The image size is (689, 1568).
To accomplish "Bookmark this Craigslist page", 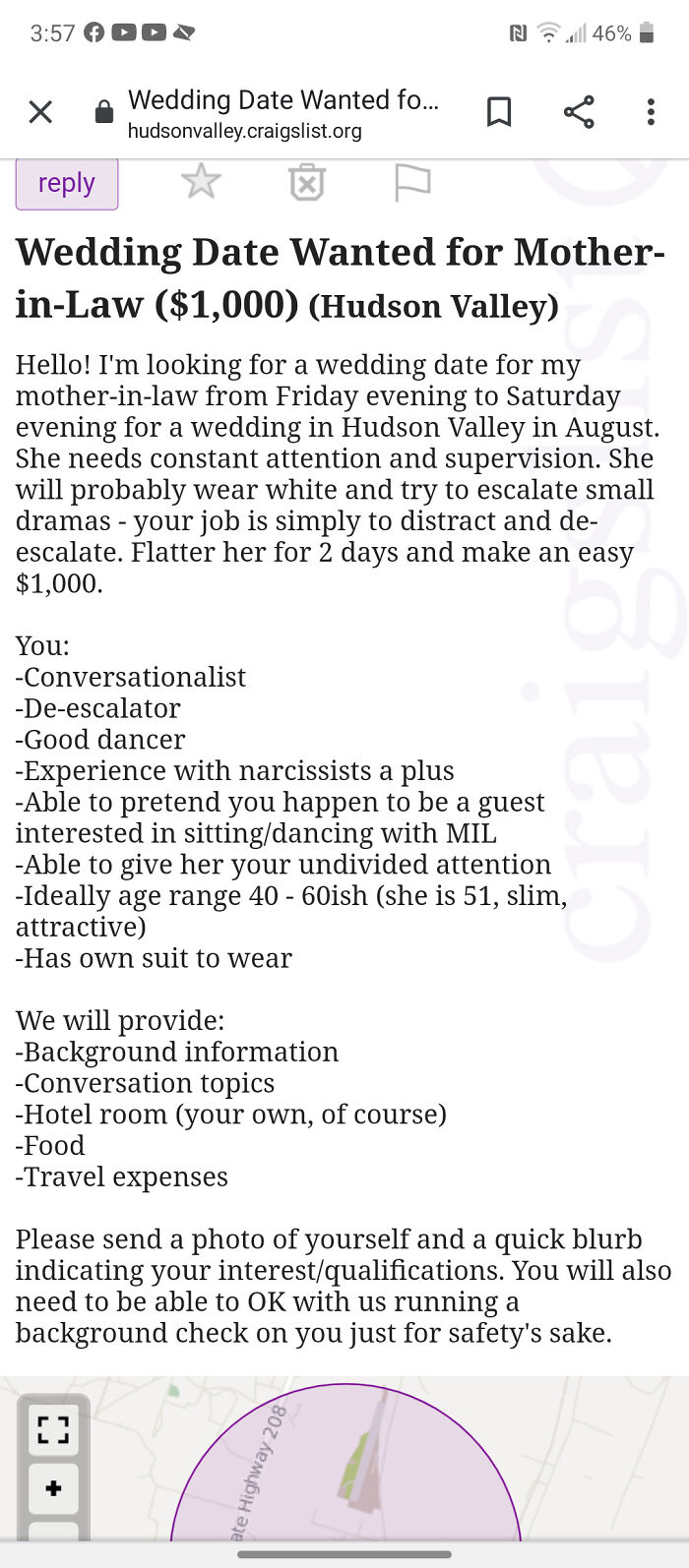I will tap(499, 112).
